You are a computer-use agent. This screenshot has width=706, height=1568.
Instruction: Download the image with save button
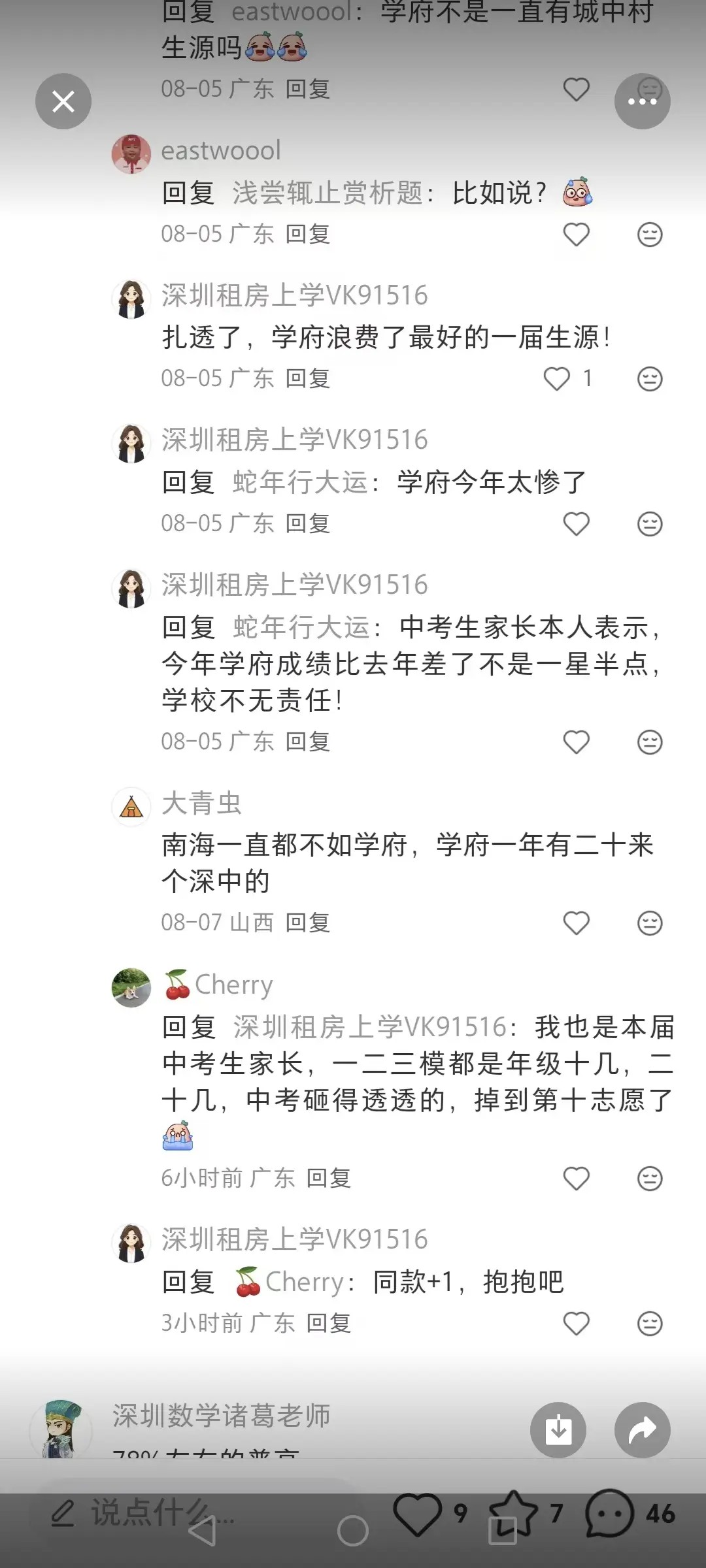[558, 1430]
